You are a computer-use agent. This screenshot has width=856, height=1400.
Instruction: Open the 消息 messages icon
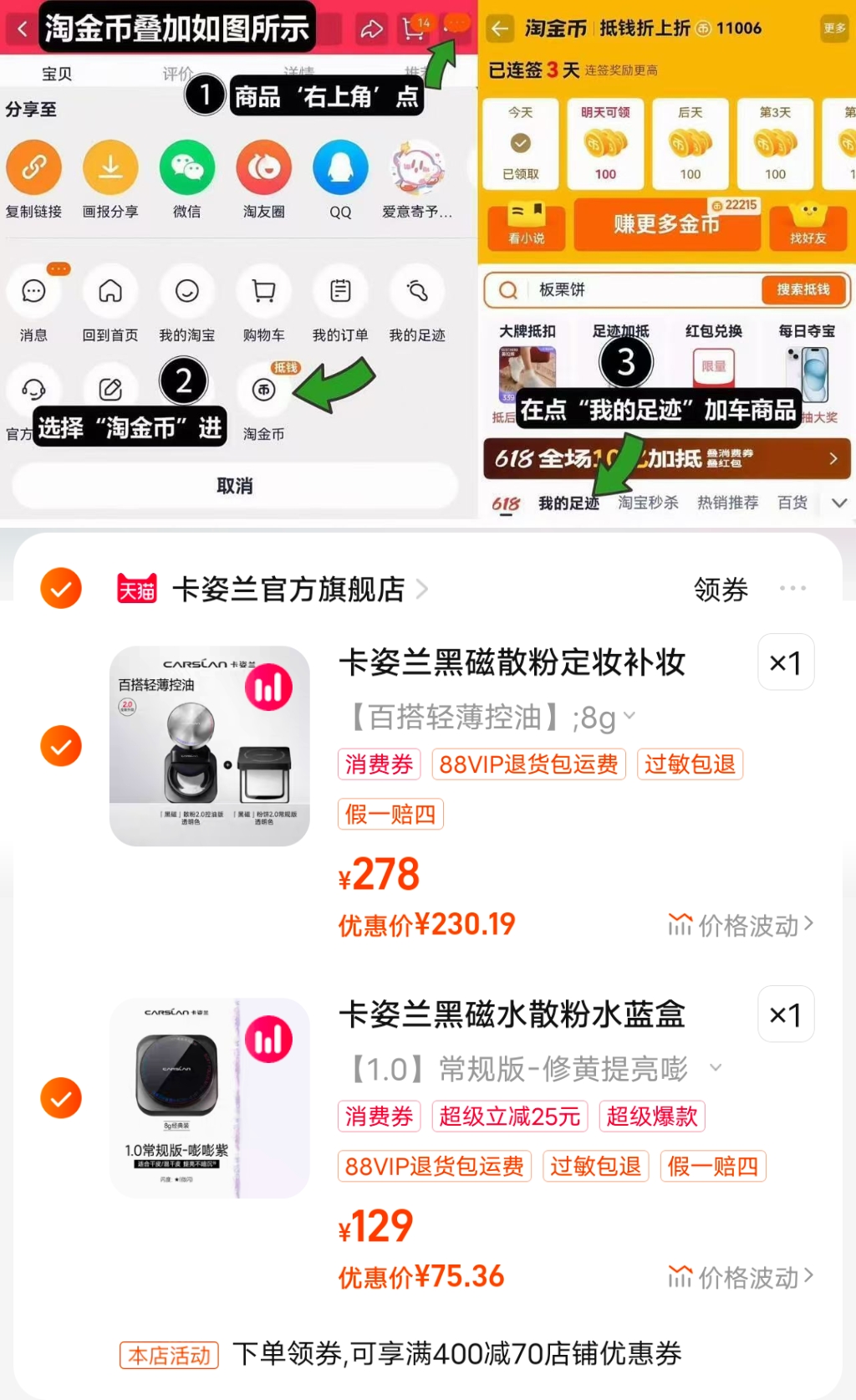coord(34,293)
